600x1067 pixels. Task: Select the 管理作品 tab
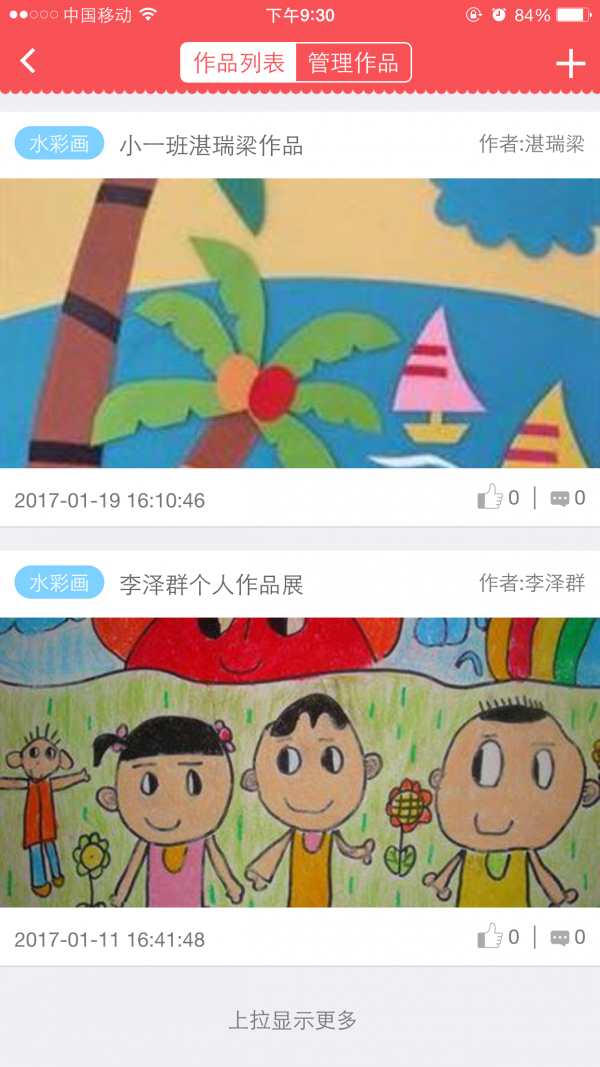pos(353,63)
